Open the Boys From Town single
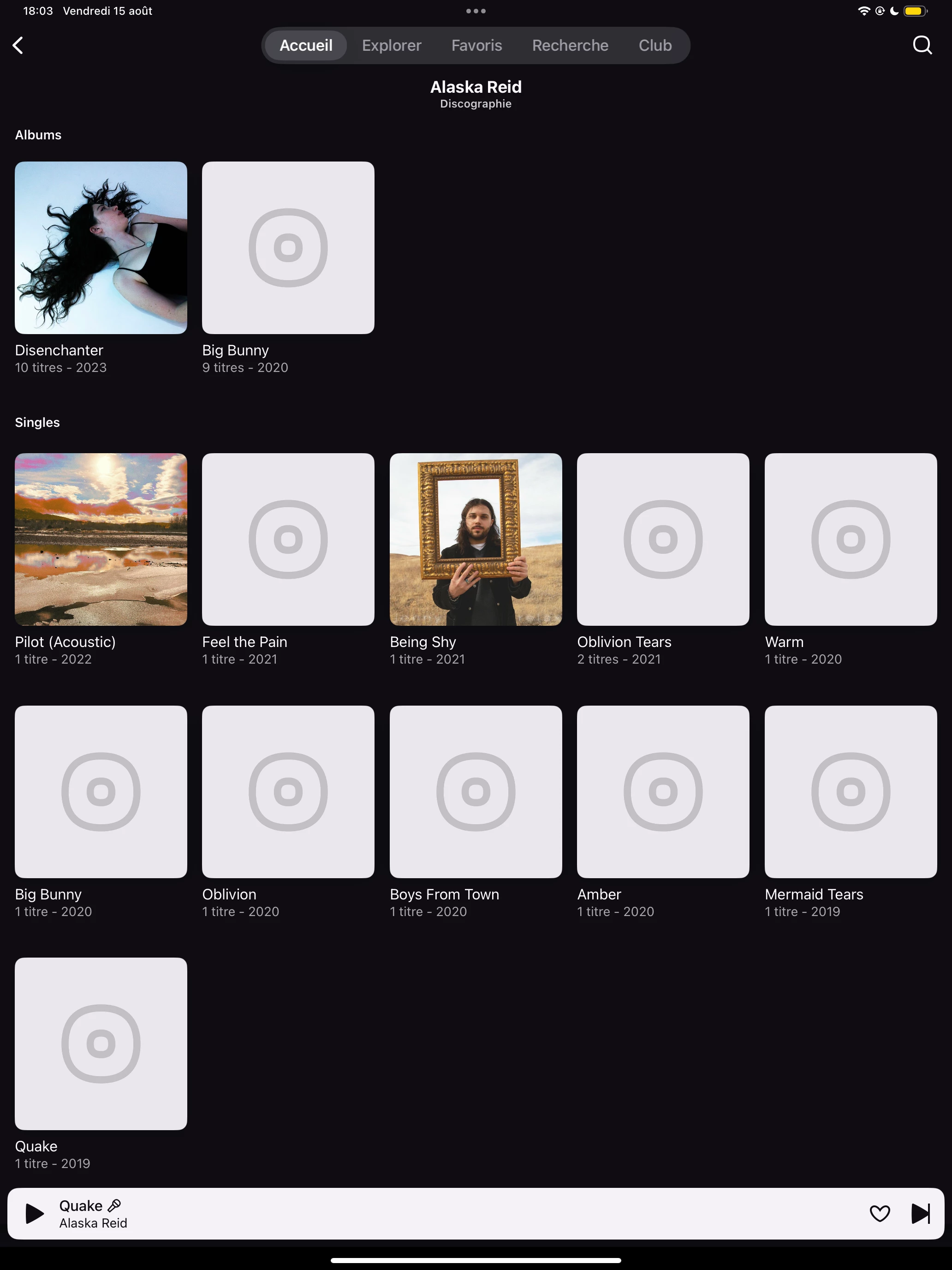Image resolution: width=952 pixels, height=1270 pixels. [476, 791]
